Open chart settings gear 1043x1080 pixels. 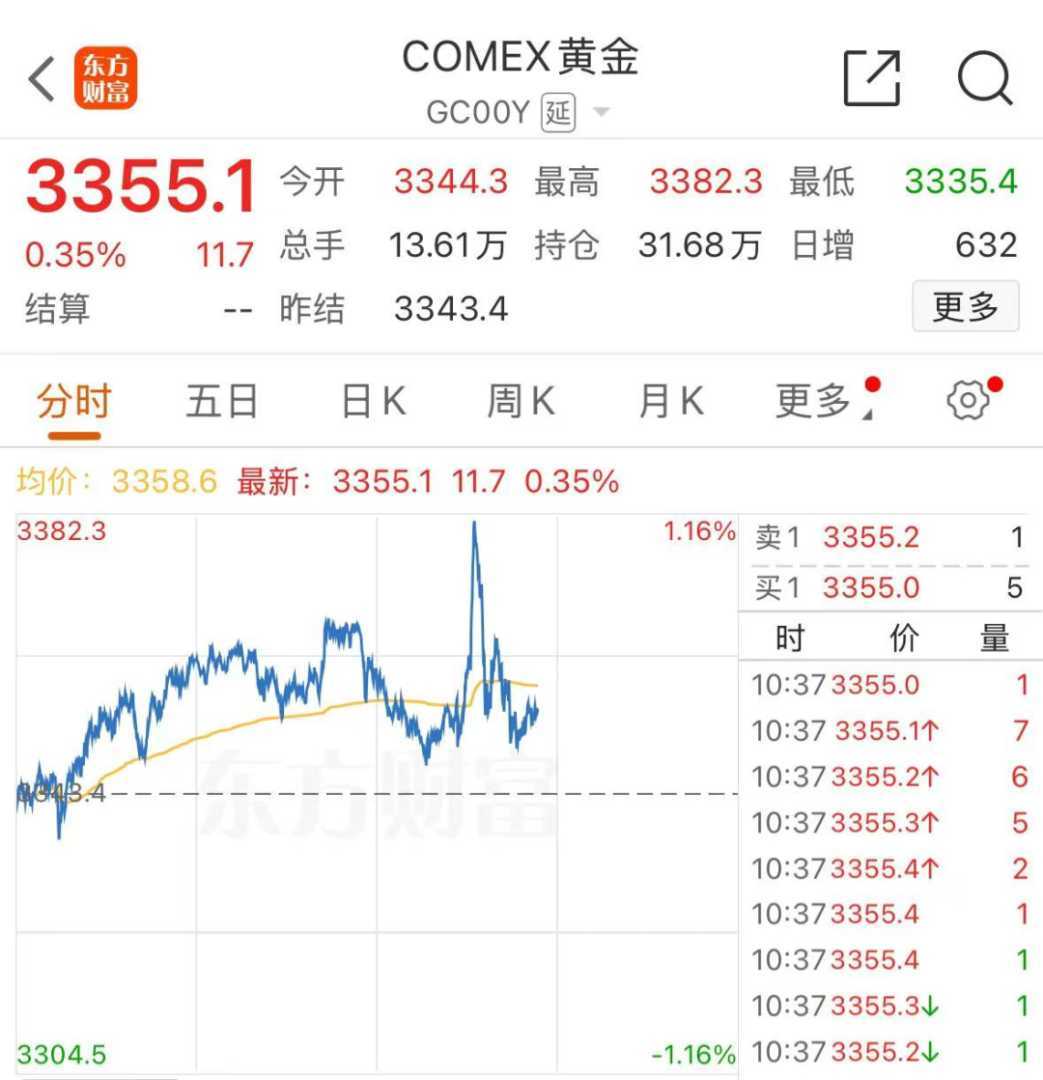(x=967, y=401)
